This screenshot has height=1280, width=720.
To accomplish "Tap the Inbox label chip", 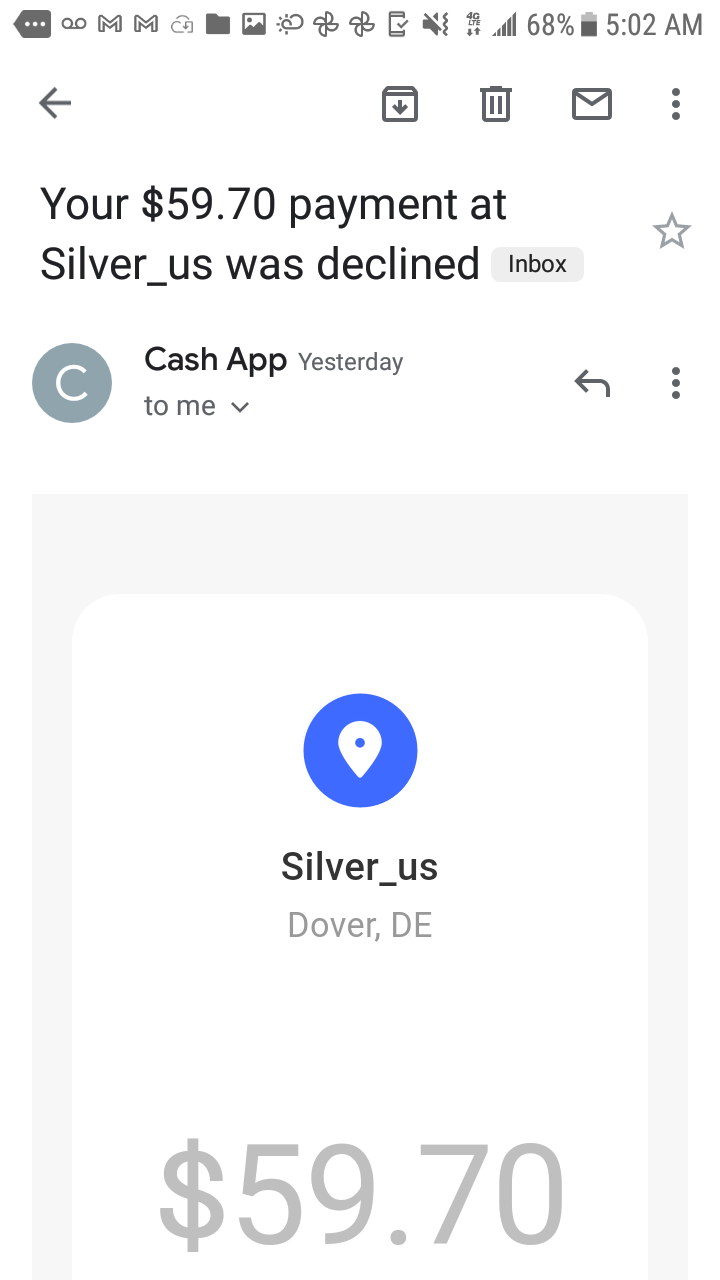I will click(x=537, y=264).
